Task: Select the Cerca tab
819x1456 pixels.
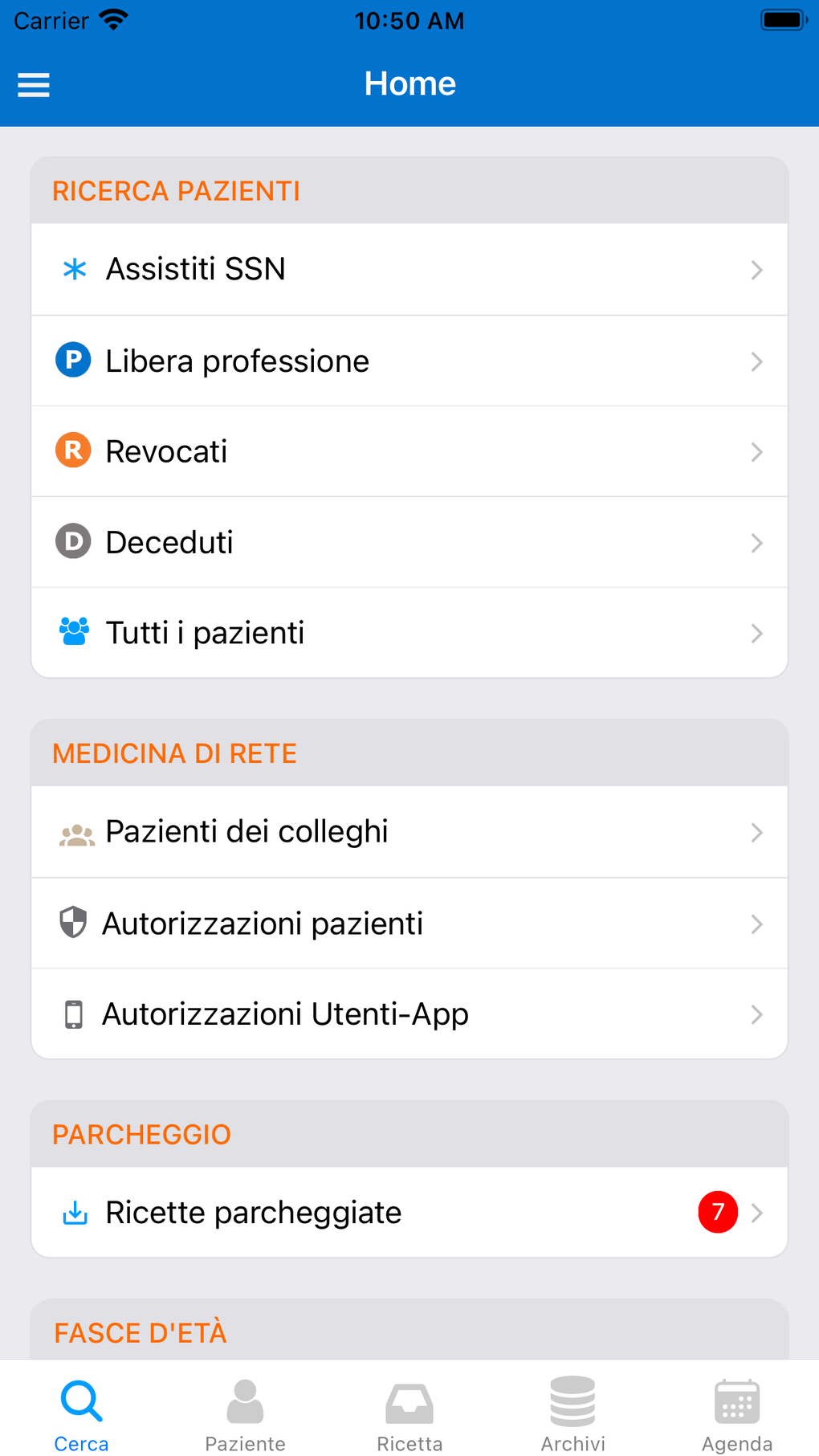Action: coord(81,1415)
